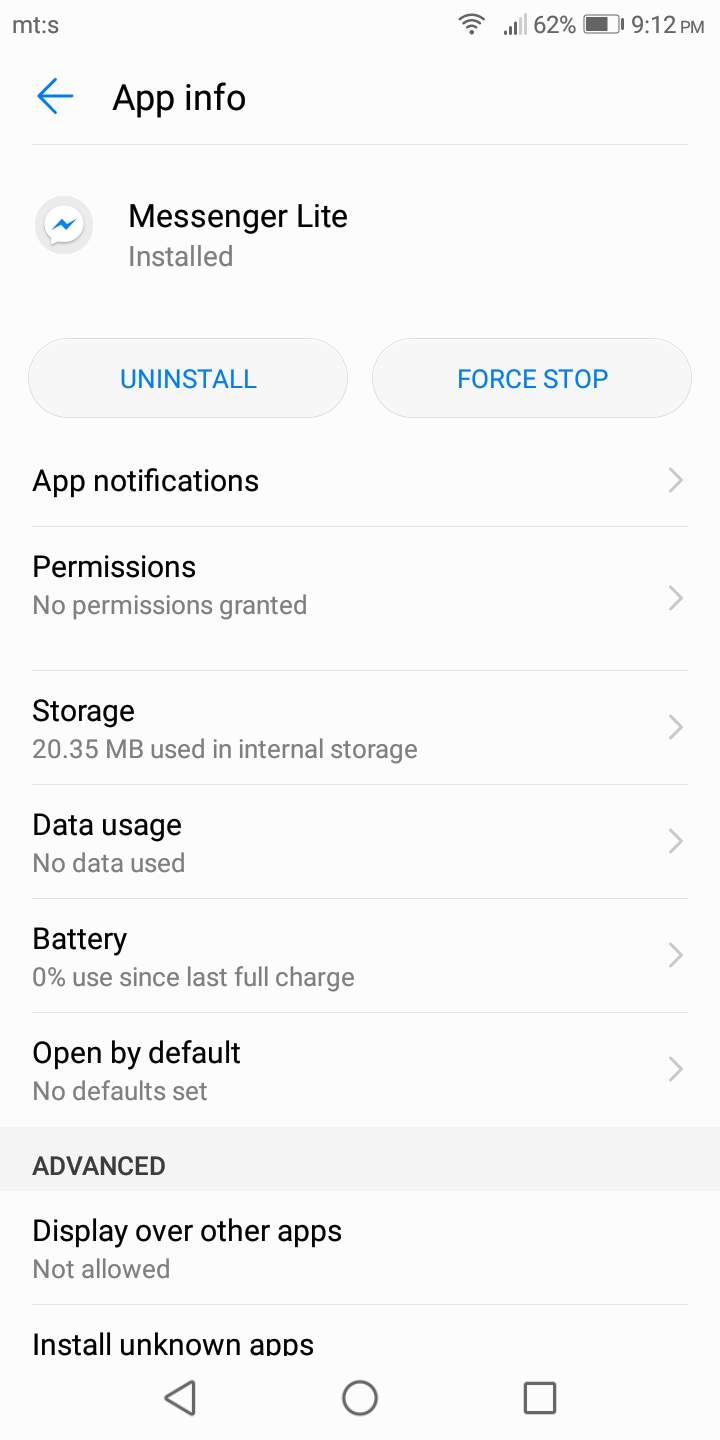Open recent apps from navigation bar

tap(540, 1398)
